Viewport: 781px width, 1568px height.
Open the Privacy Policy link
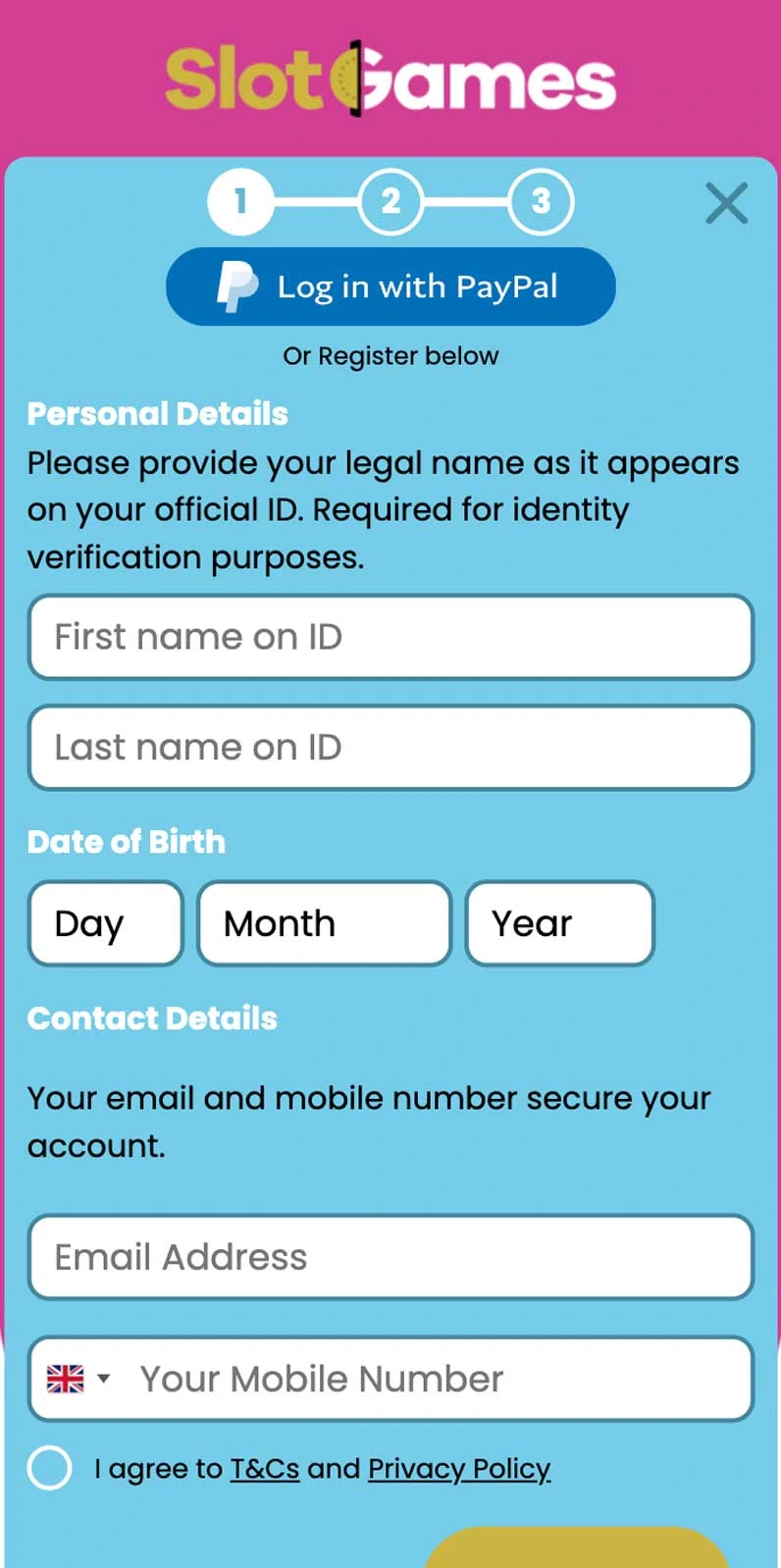coord(459,1469)
